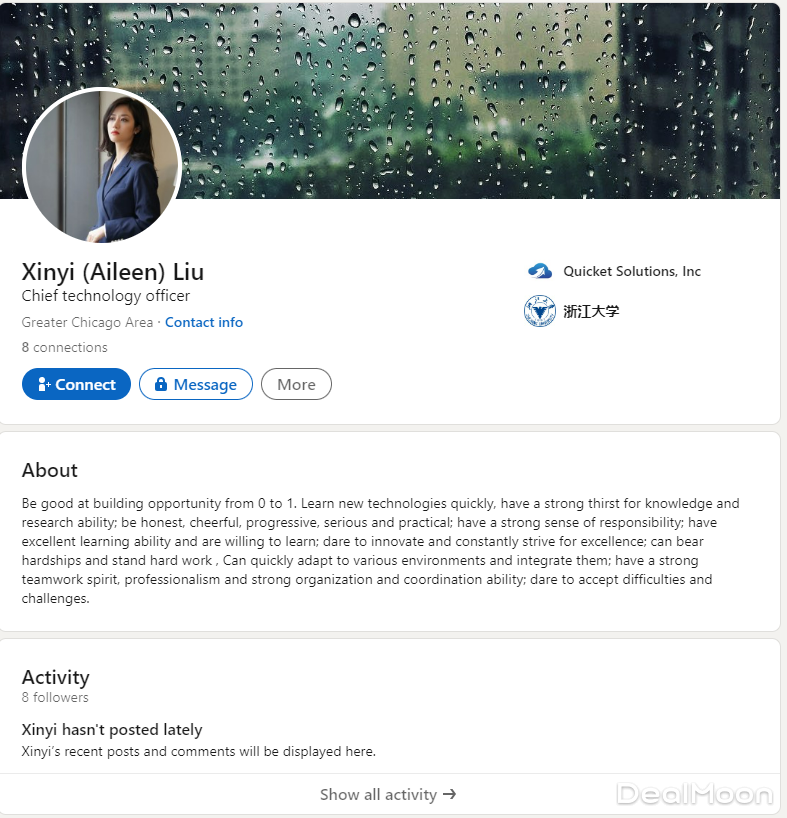Open the More options button
This screenshot has width=787, height=818.
[296, 384]
